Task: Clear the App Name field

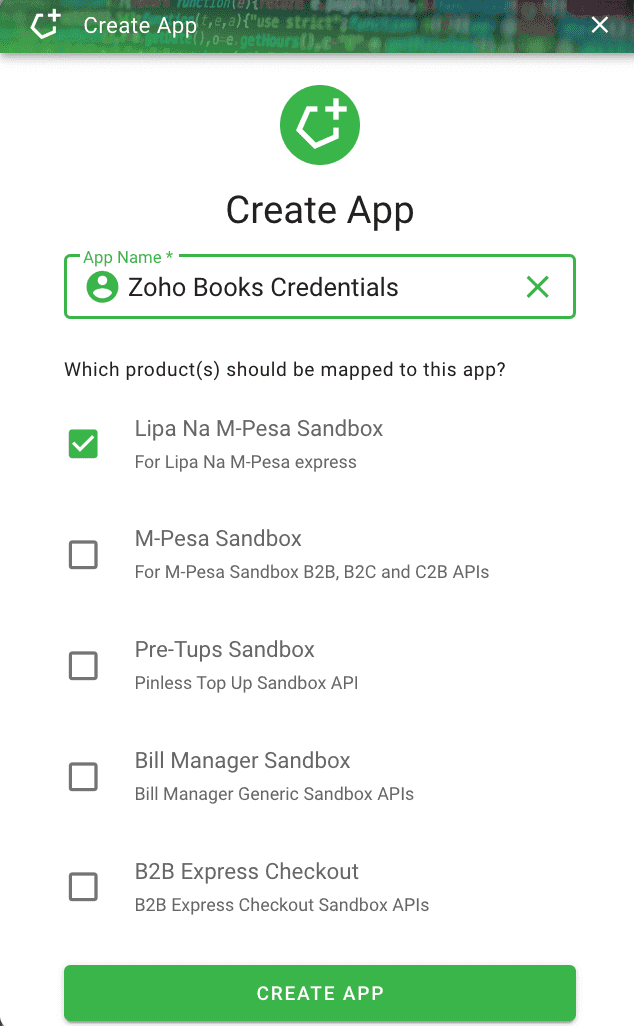Action: (537, 288)
